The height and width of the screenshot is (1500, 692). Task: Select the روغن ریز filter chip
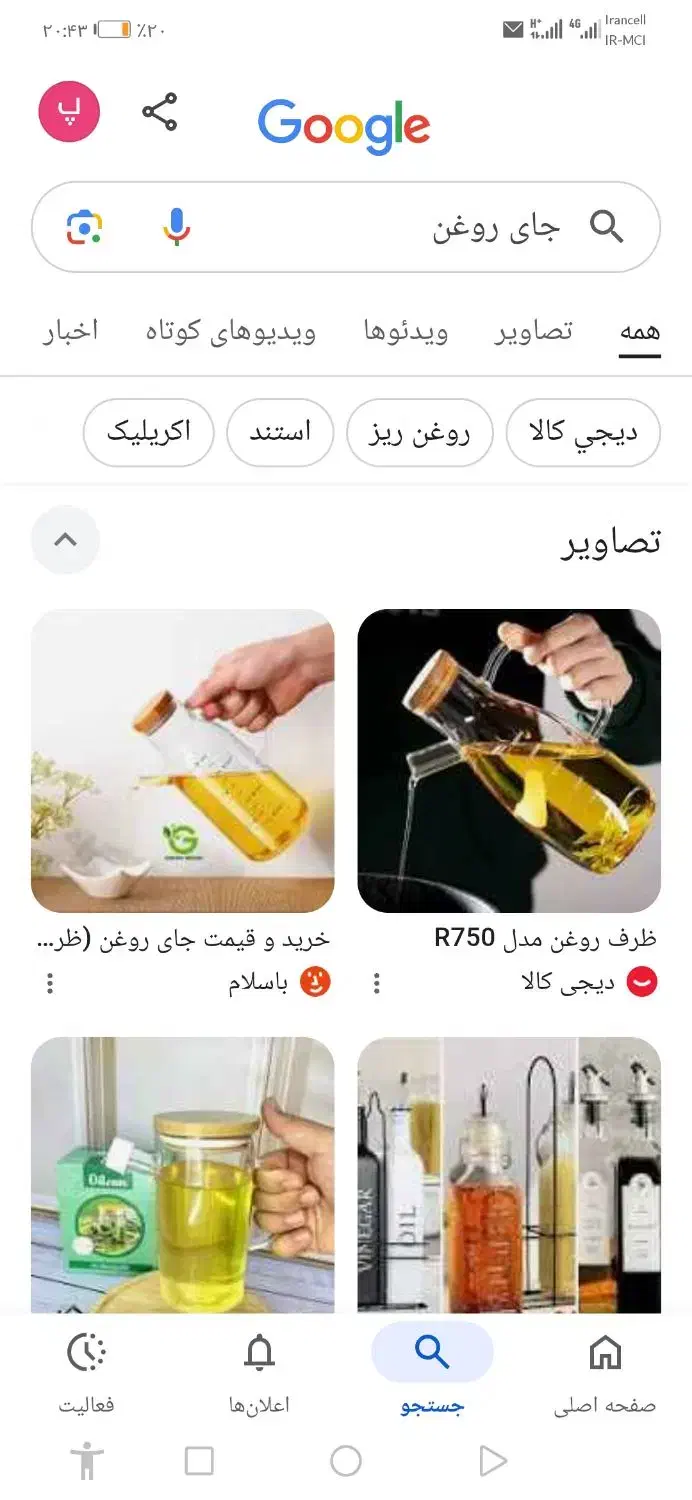[419, 432]
